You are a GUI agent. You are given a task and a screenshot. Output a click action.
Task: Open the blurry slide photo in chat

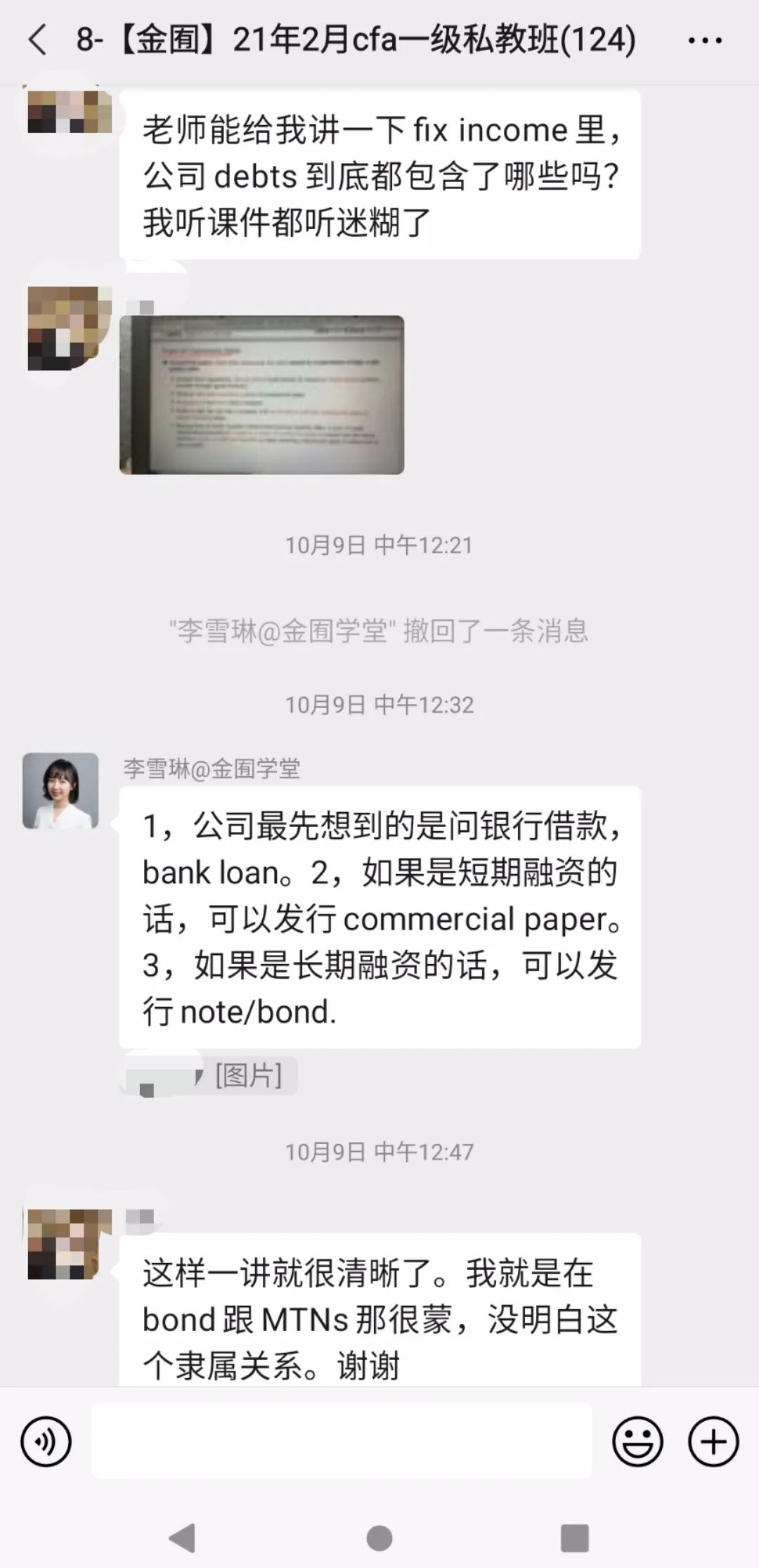pos(261,394)
